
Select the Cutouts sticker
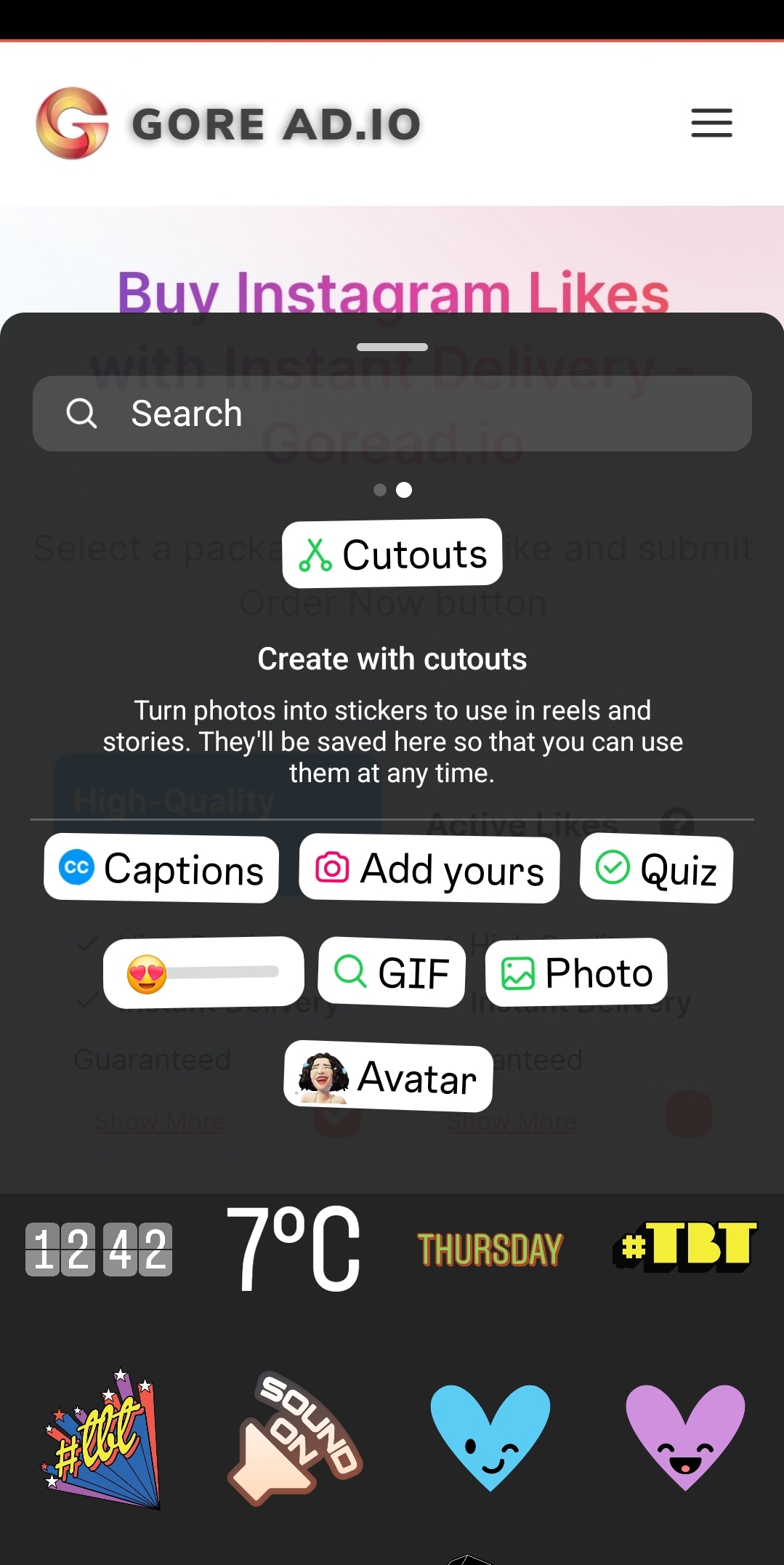pyautogui.click(x=392, y=554)
